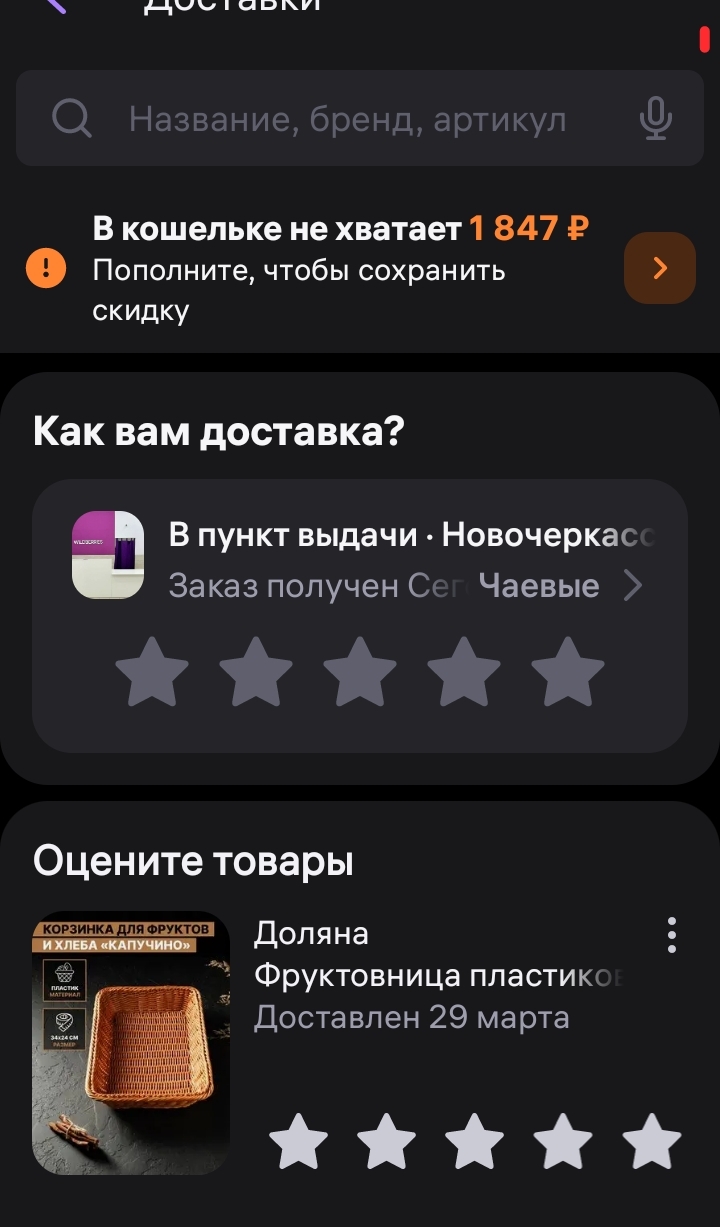The height and width of the screenshot is (1227, 720).
Task: Open the Доляна fruit basket product image
Action: coord(131,1042)
